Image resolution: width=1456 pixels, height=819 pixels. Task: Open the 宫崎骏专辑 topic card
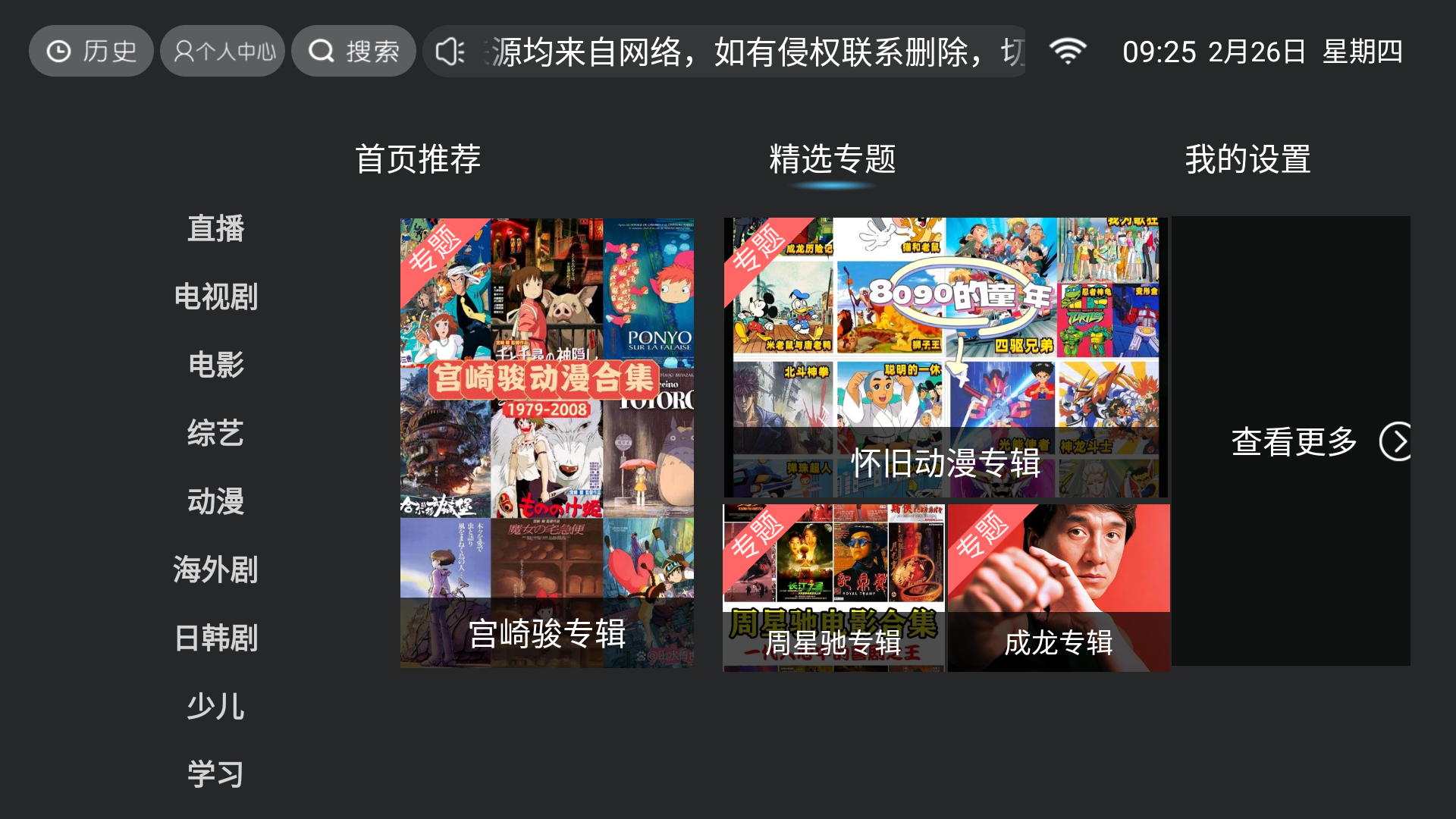547,443
